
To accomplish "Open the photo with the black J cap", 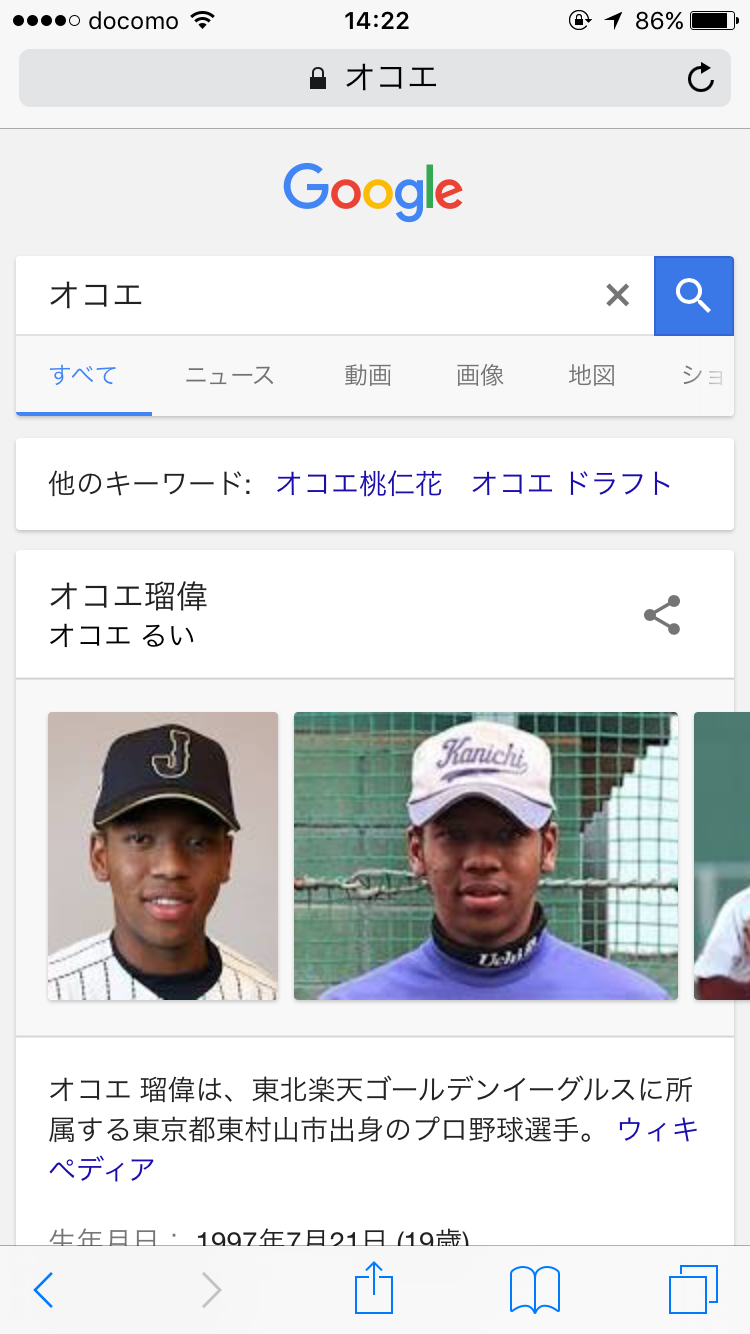I will point(163,855).
